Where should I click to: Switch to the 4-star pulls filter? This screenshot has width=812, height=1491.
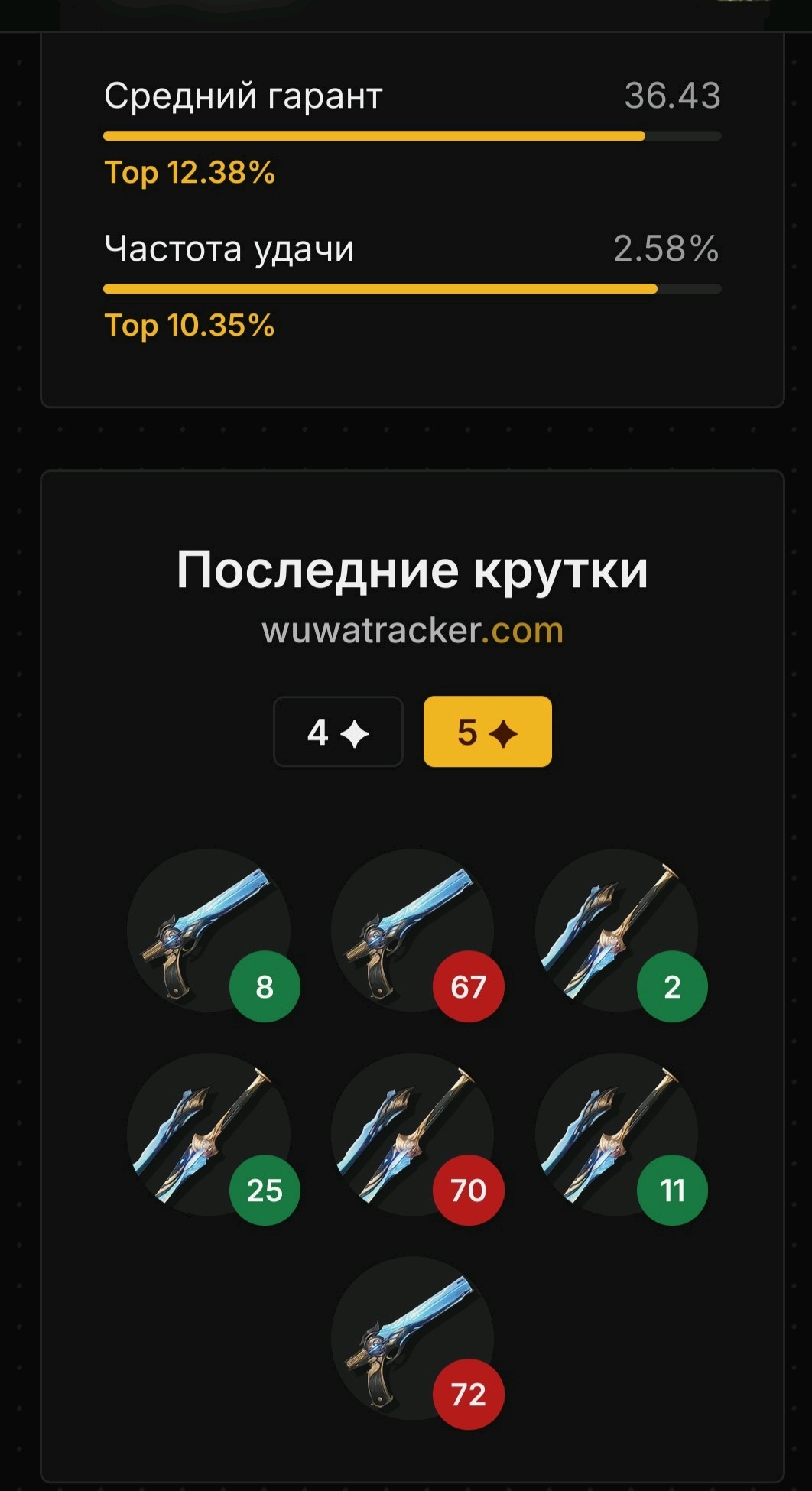tap(338, 732)
